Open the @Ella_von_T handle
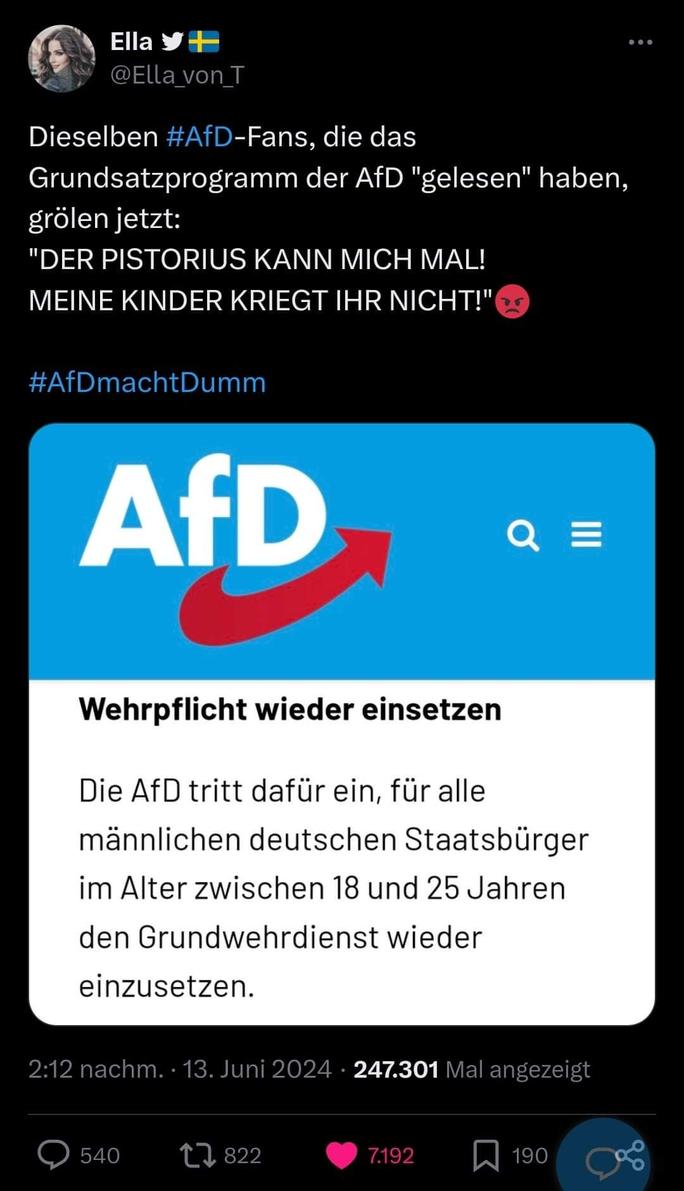Viewport: 684px width, 1191px height. (178, 74)
